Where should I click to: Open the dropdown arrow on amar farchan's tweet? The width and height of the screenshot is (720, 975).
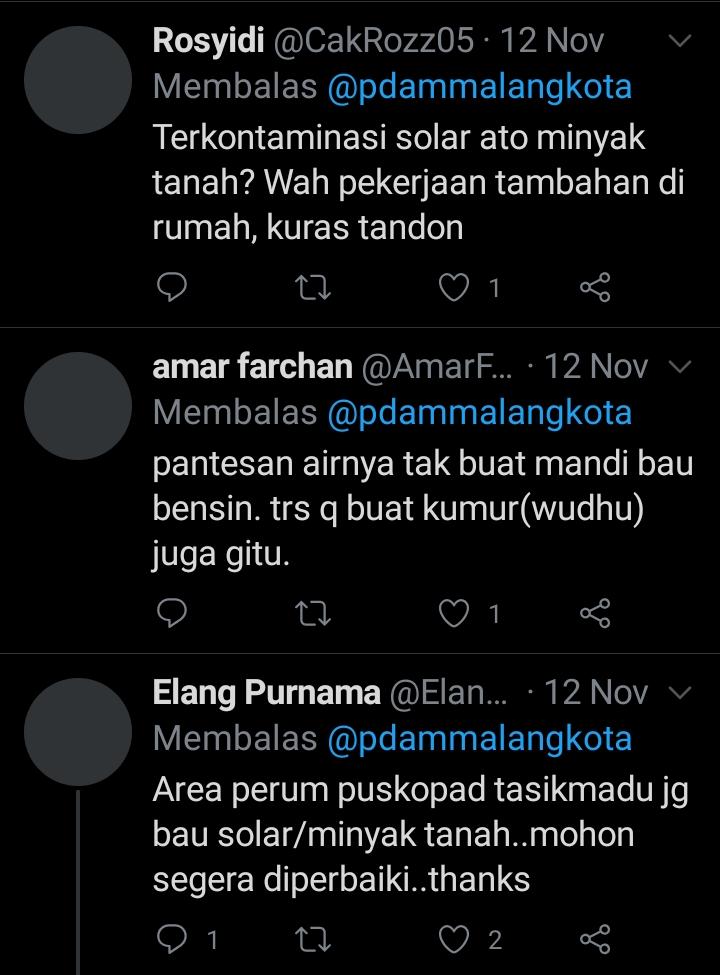click(679, 367)
